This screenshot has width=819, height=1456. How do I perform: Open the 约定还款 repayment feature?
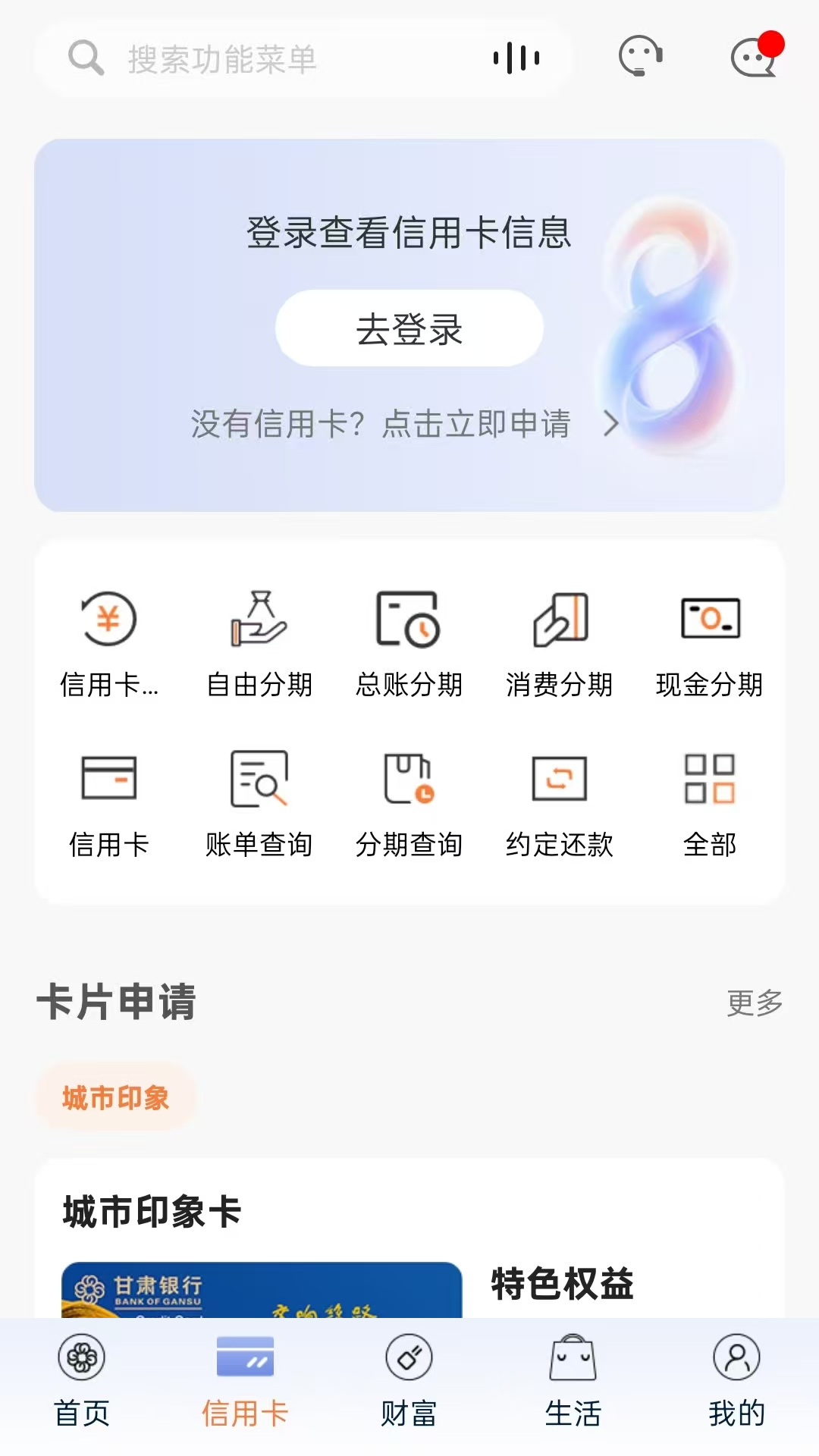[559, 800]
